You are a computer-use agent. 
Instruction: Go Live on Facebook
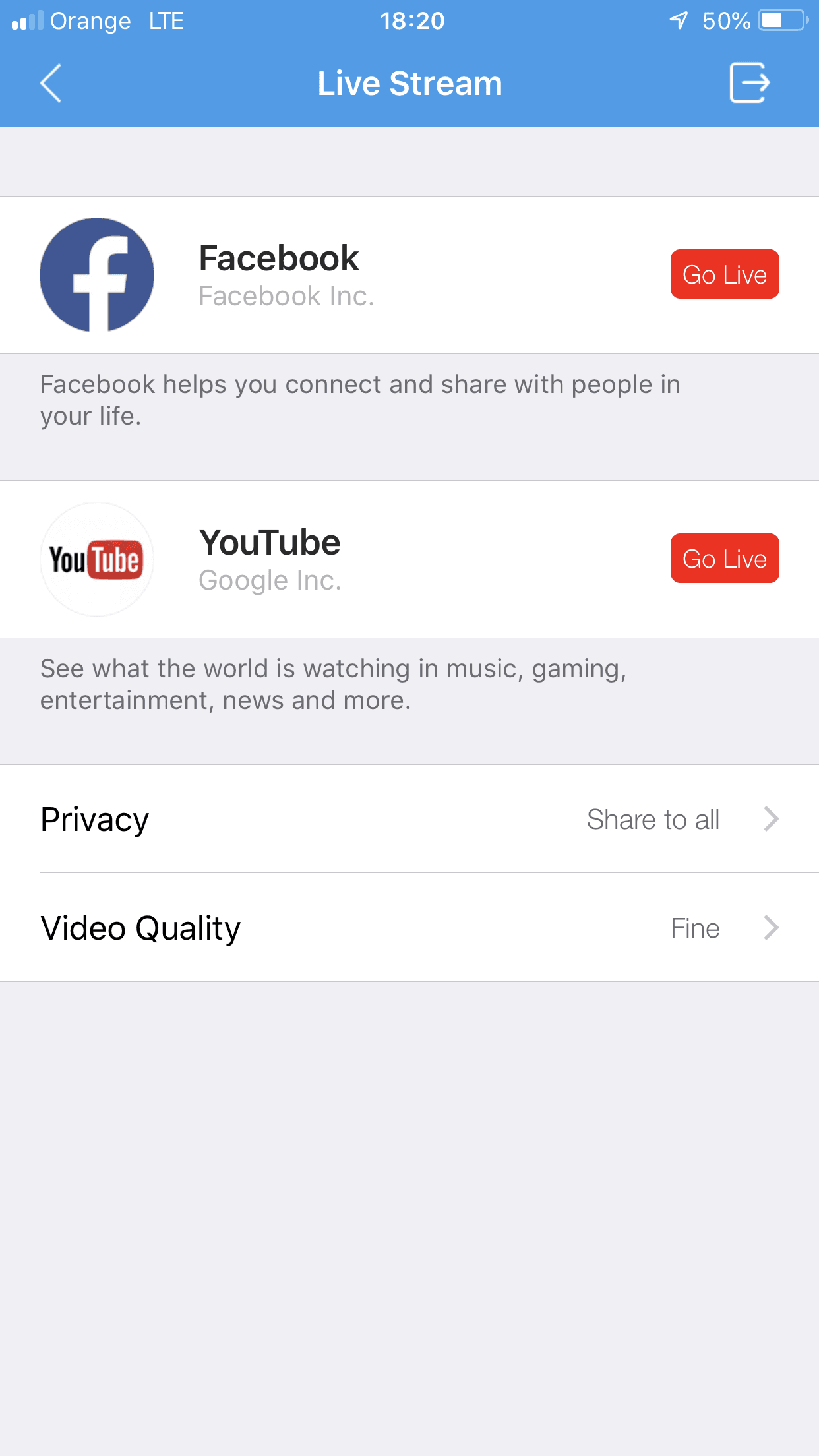pyautogui.click(x=725, y=274)
